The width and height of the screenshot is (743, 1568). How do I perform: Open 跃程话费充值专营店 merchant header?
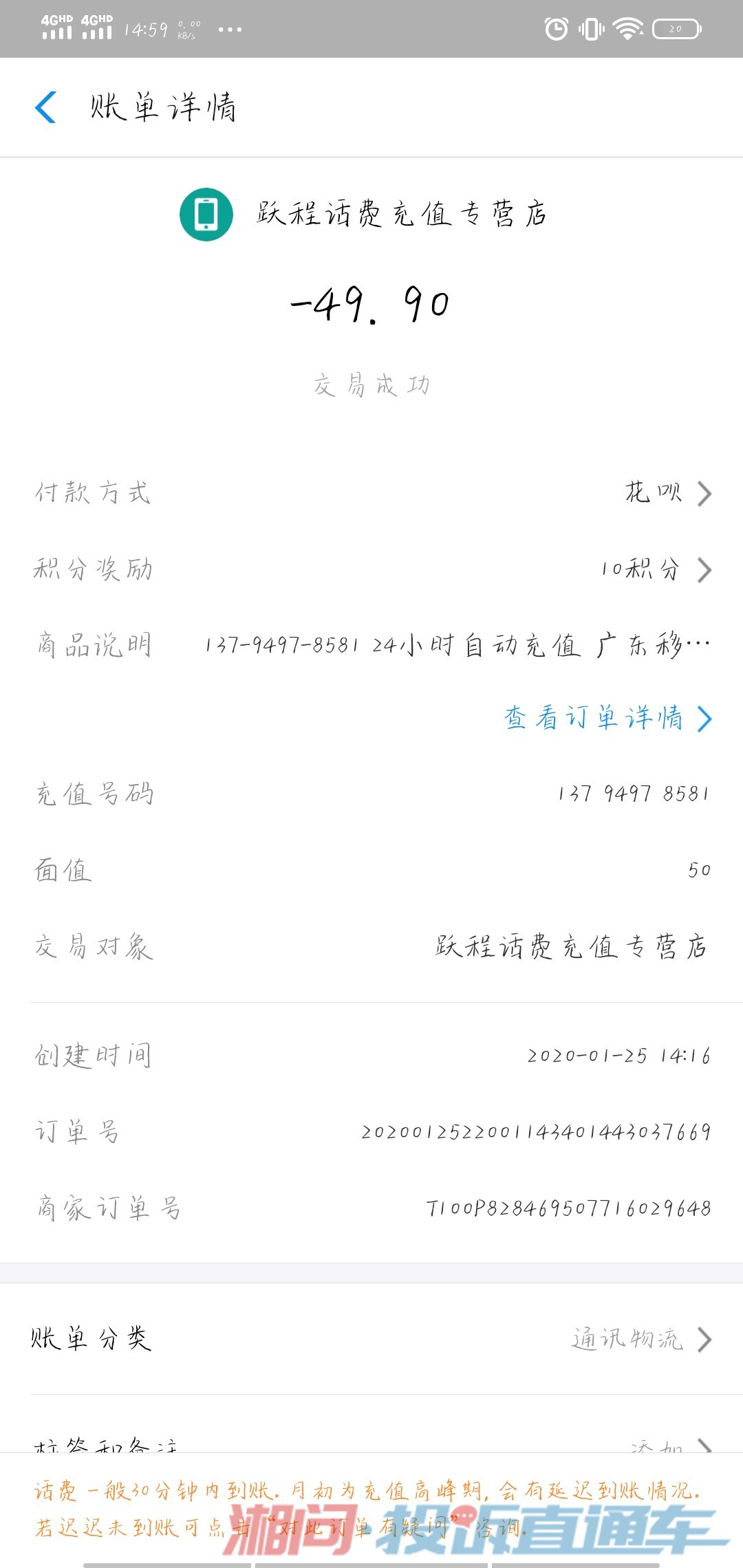click(365, 214)
